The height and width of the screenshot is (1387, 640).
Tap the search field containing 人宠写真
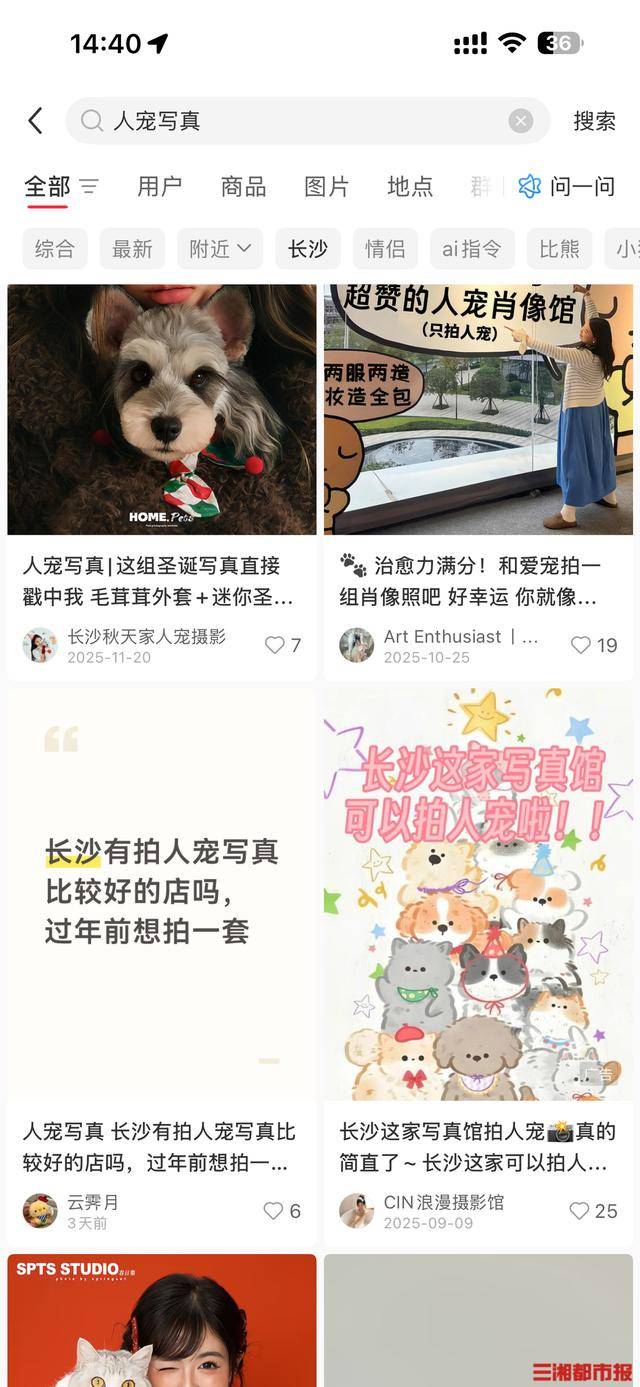click(300, 121)
